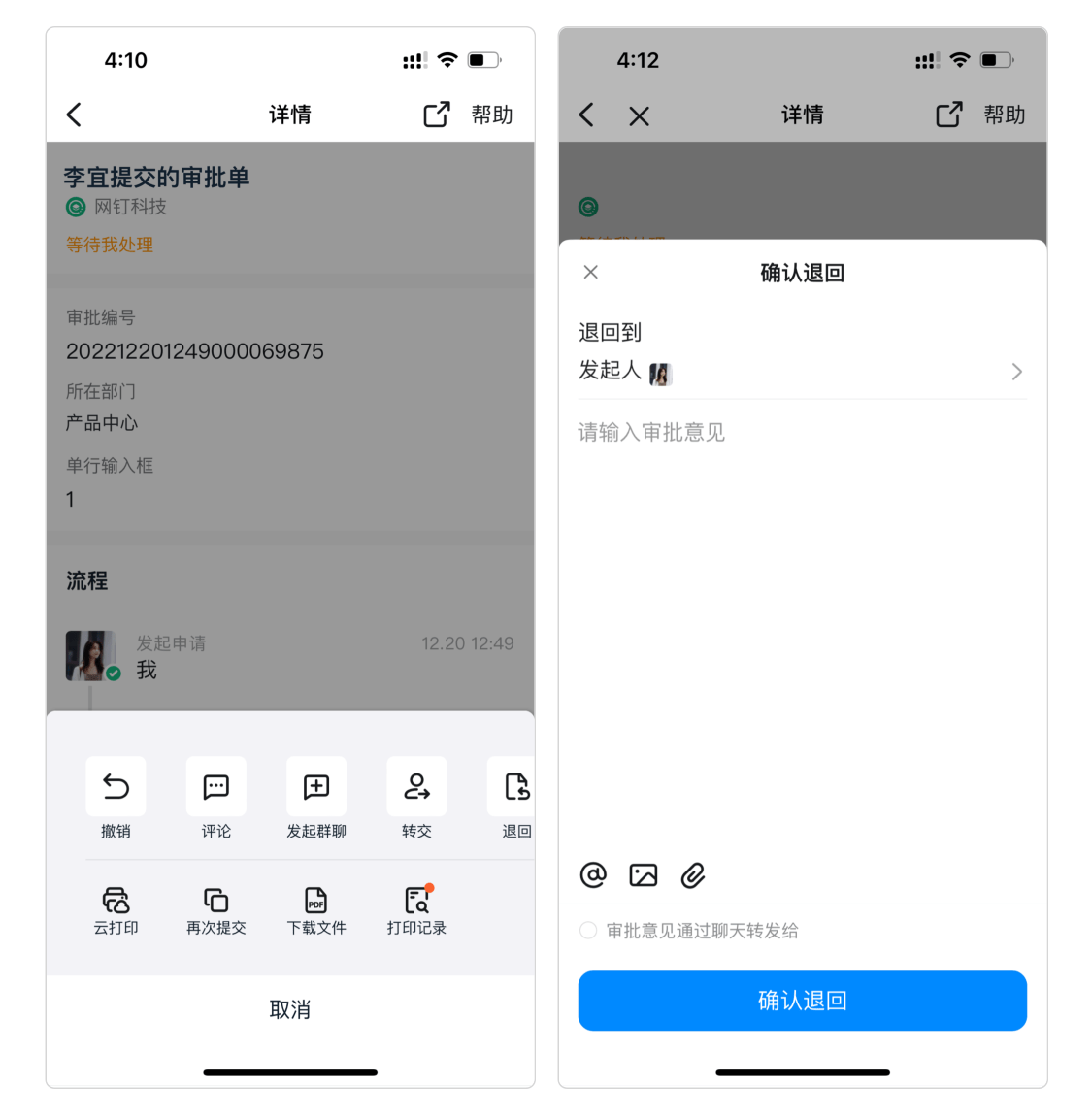Tap the @ mention icon
Screen dimensions: 1092x1118
pos(593,875)
